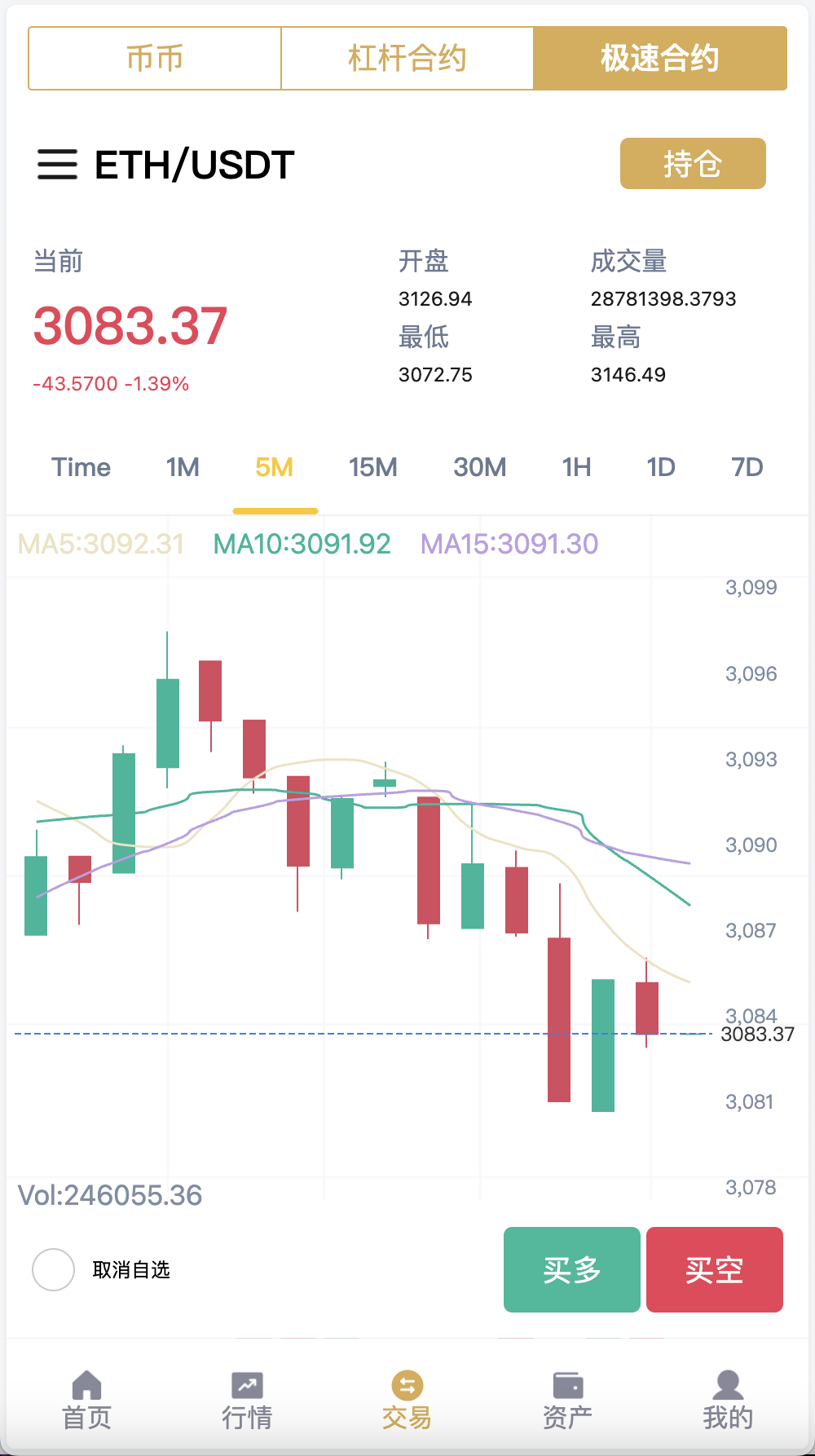Switch to the 币币 spot trading tab
Viewport: 815px width, 1456px height.
pos(155,58)
